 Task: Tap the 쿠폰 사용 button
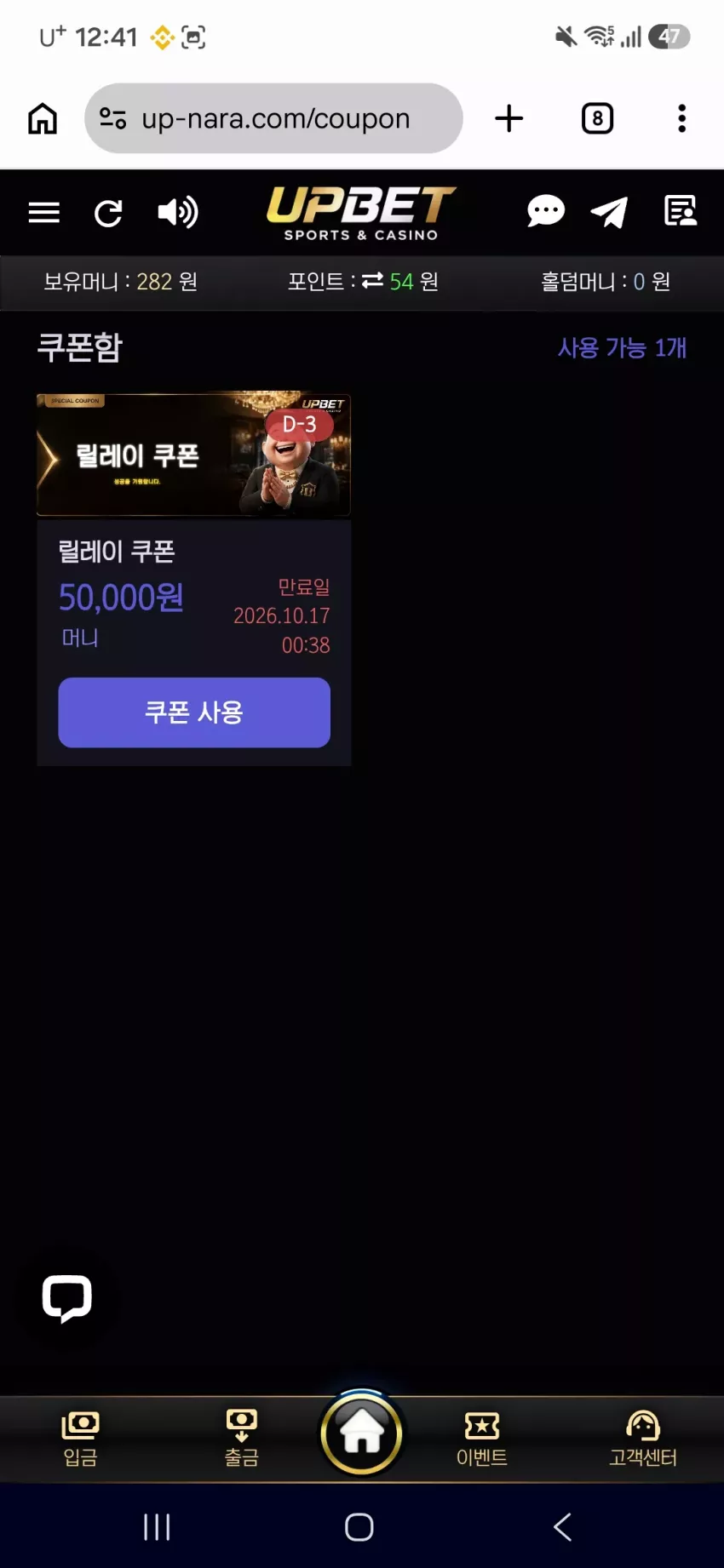point(194,712)
